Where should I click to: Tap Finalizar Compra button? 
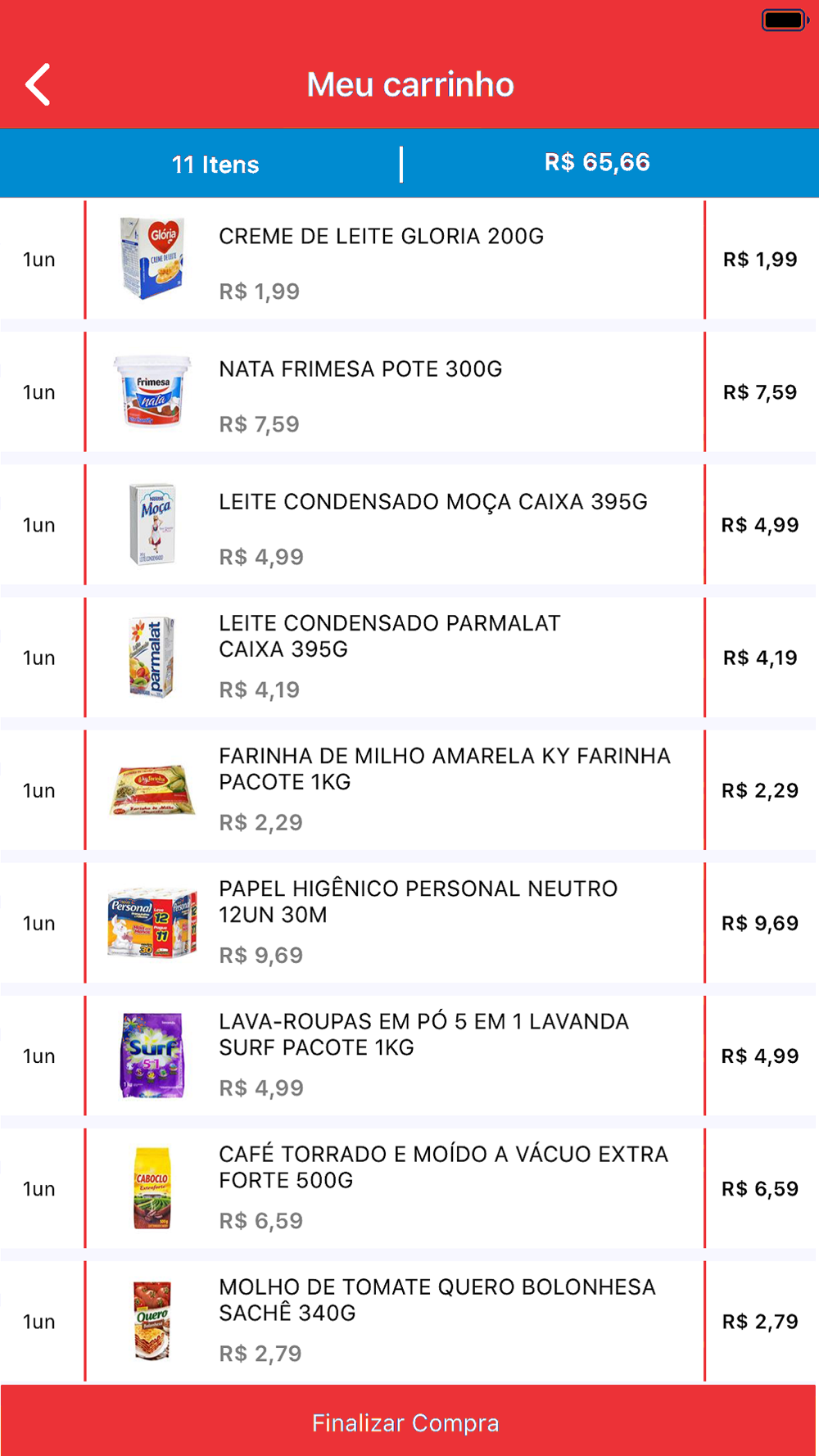(409, 1421)
